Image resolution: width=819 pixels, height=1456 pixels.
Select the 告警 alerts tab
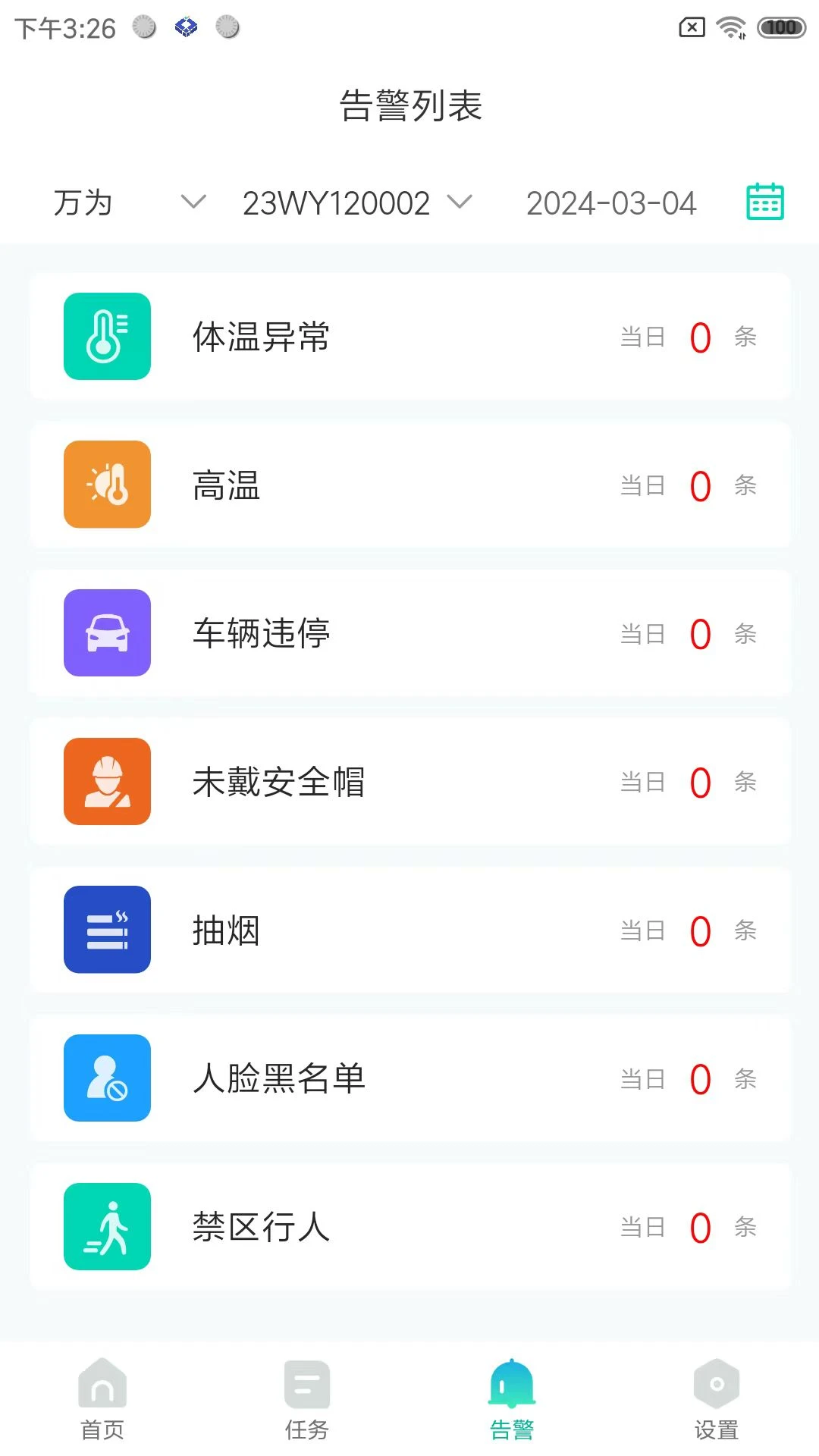tap(512, 1399)
